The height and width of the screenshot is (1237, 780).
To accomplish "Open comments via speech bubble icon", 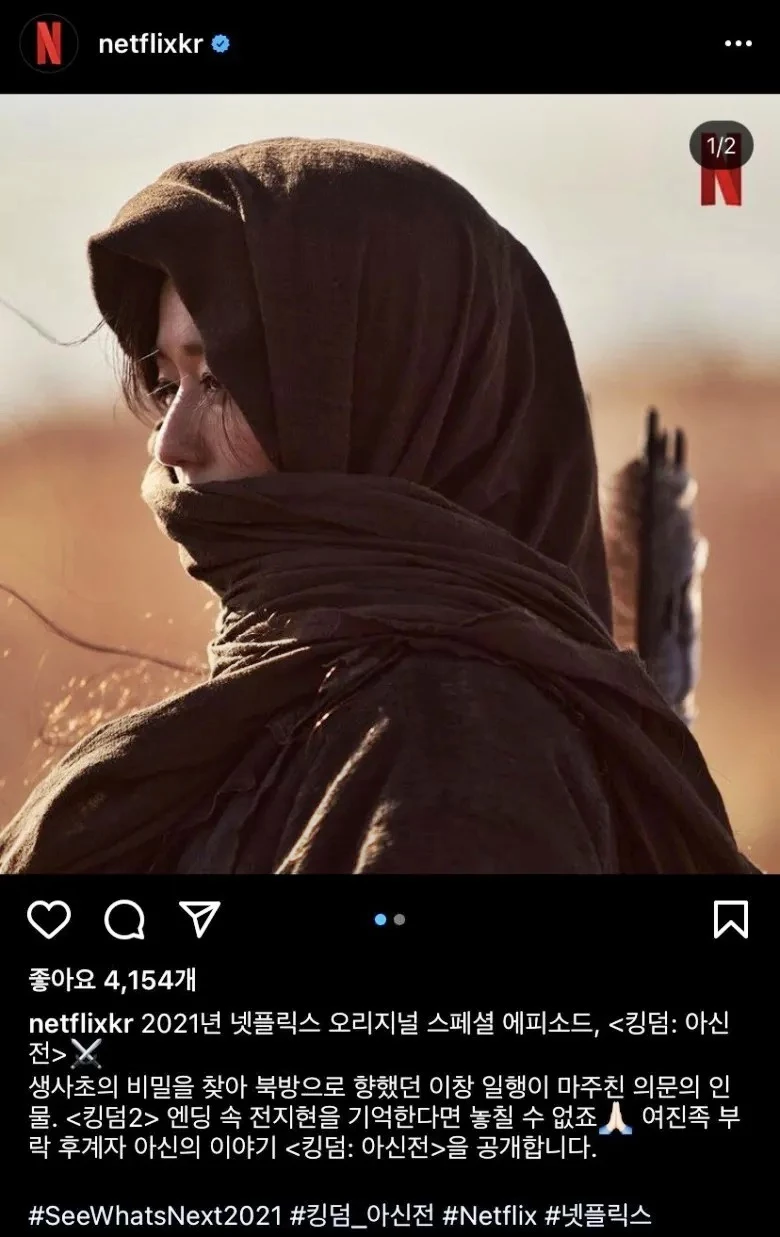I will [x=124, y=919].
